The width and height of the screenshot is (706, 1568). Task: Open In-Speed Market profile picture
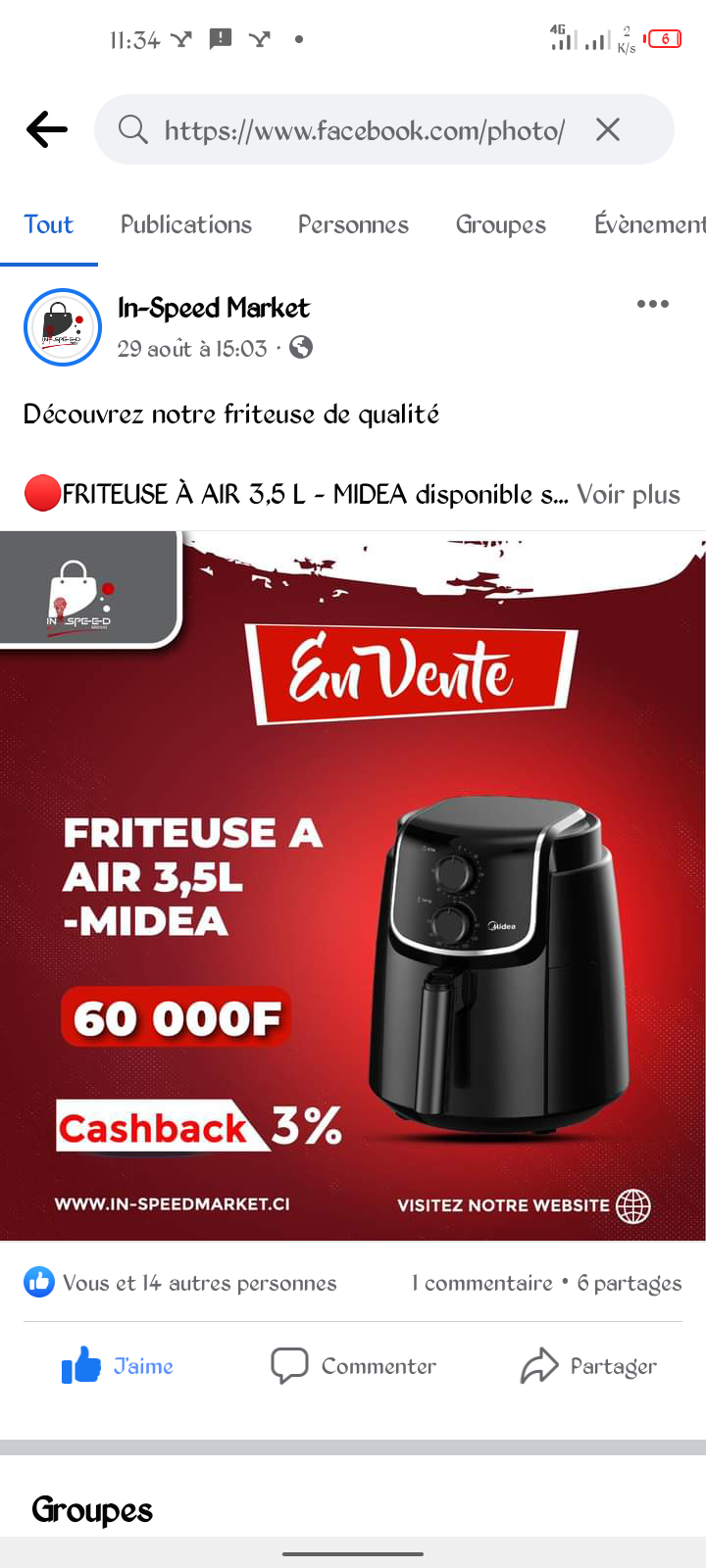62,327
